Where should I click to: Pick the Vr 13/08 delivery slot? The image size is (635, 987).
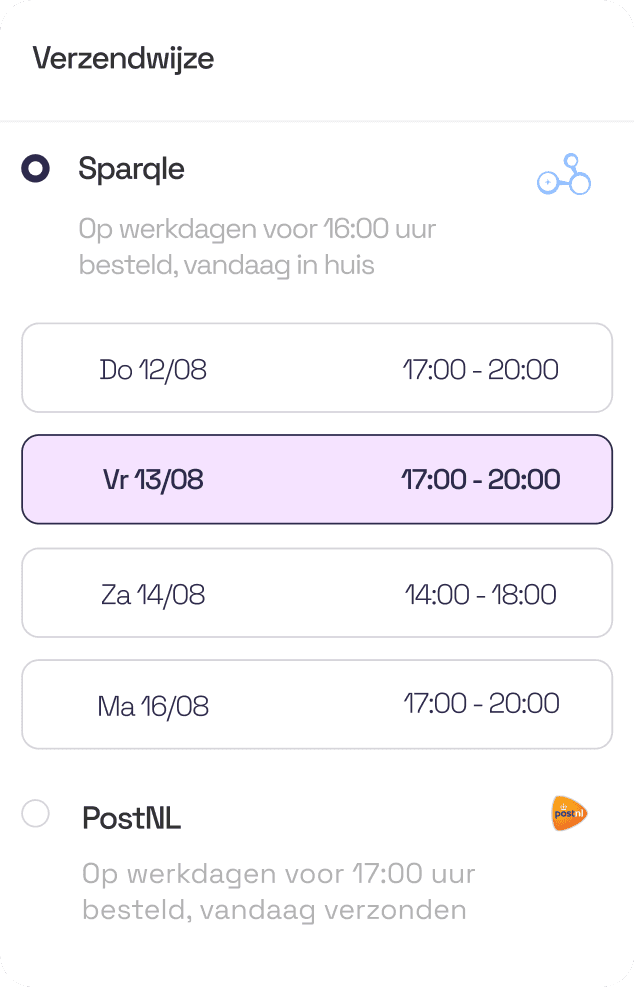316,479
